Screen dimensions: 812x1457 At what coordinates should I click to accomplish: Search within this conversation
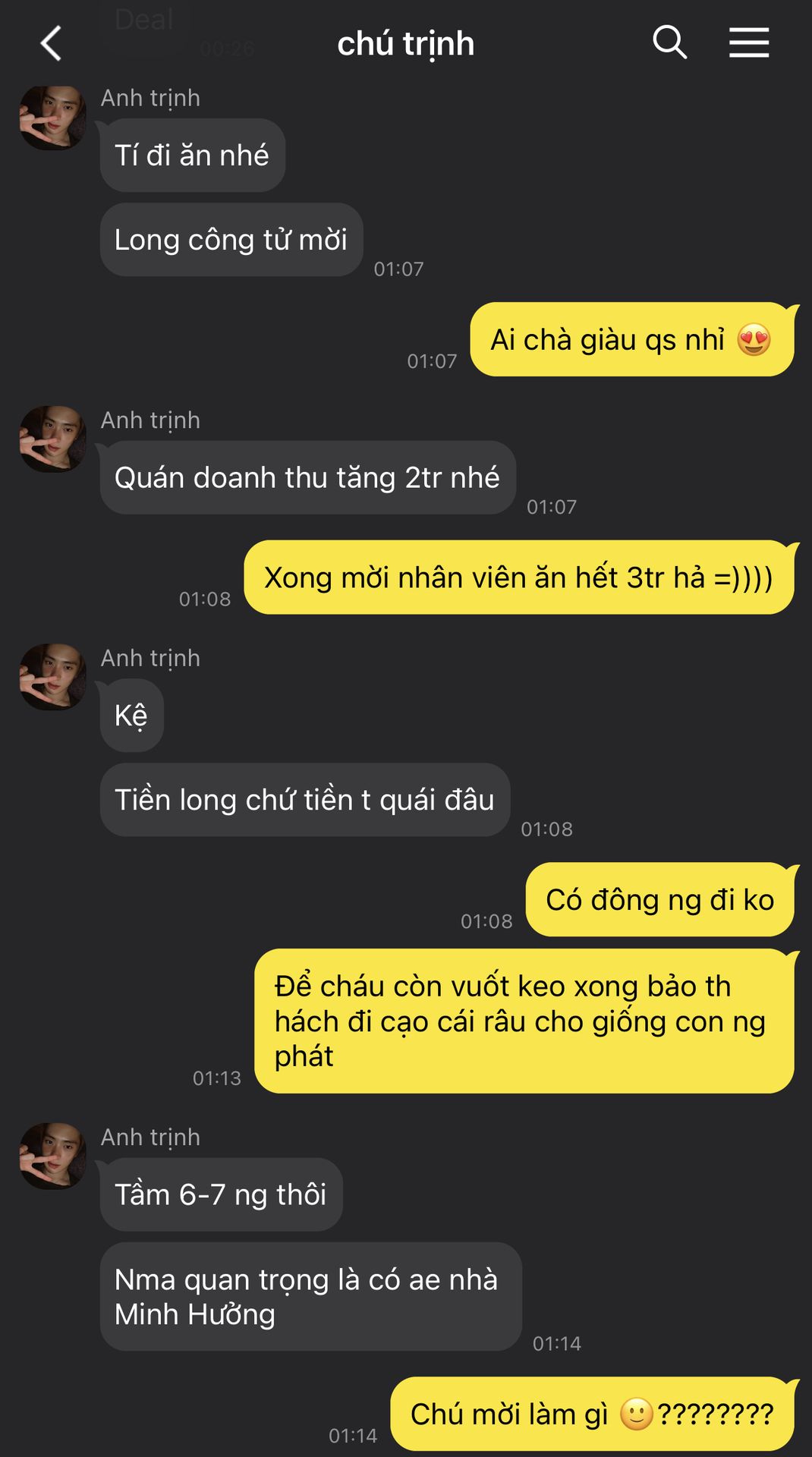click(x=669, y=42)
